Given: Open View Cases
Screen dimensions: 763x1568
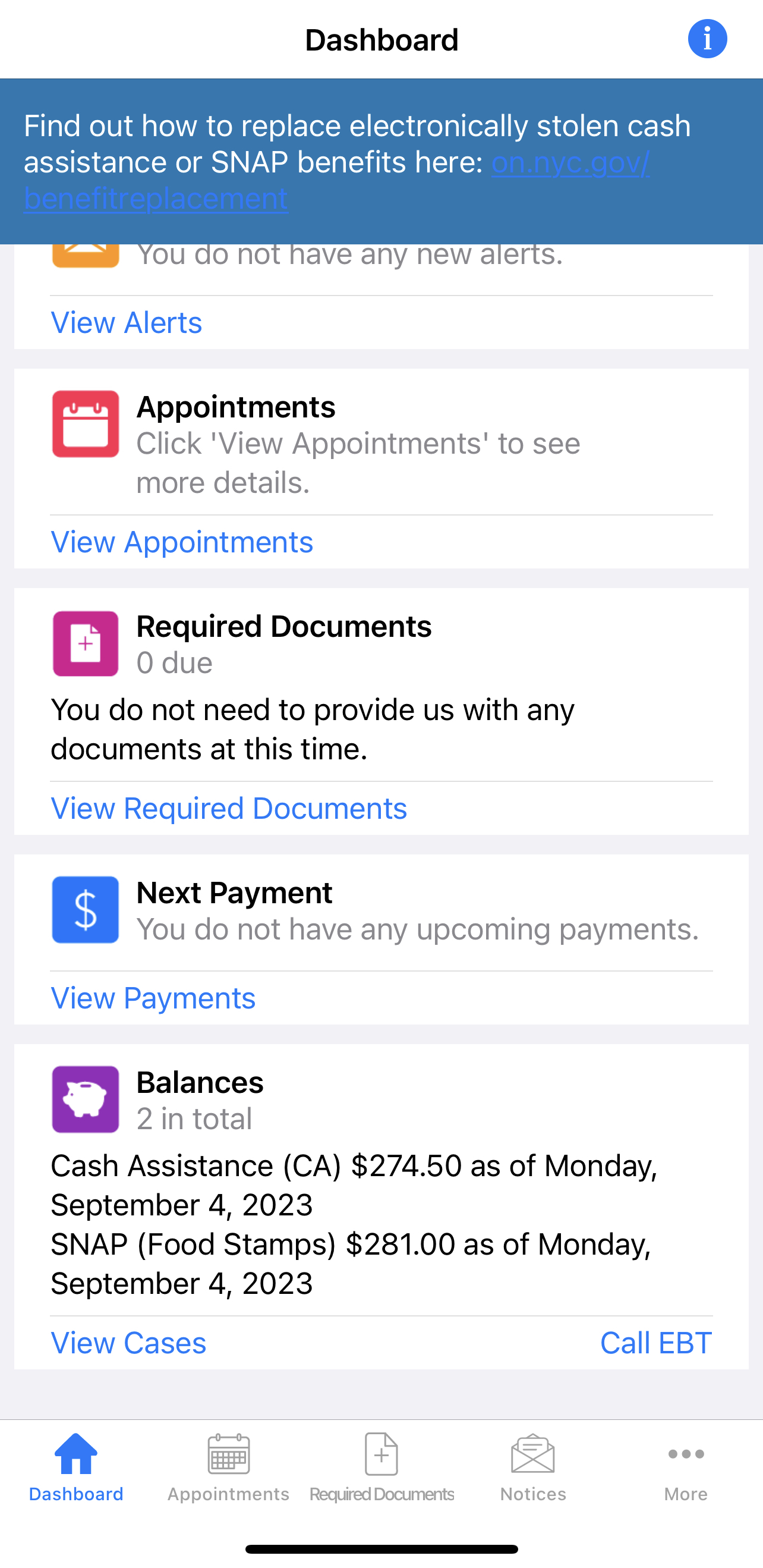Looking at the screenshot, I should [129, 1343].
